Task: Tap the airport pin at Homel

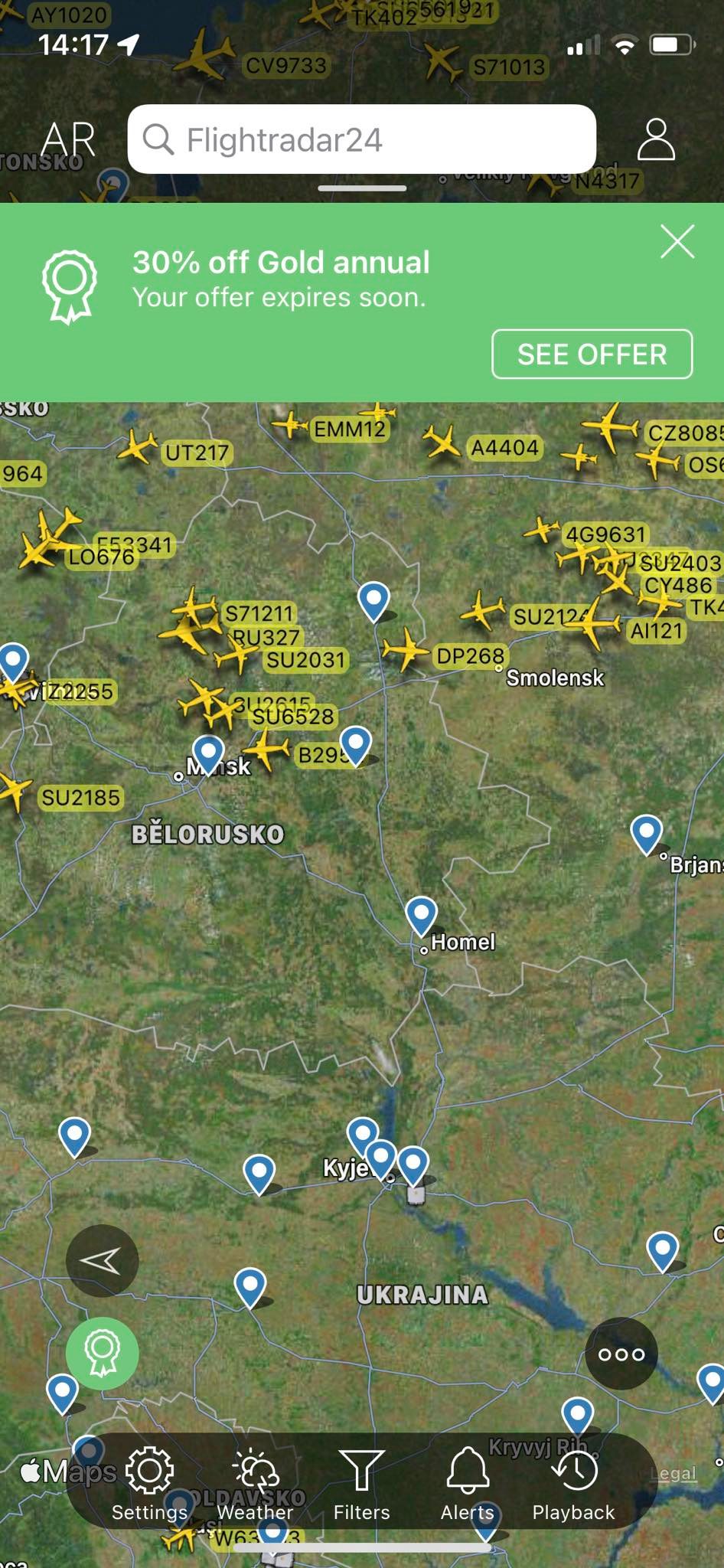Action: [x=422, y=913]
